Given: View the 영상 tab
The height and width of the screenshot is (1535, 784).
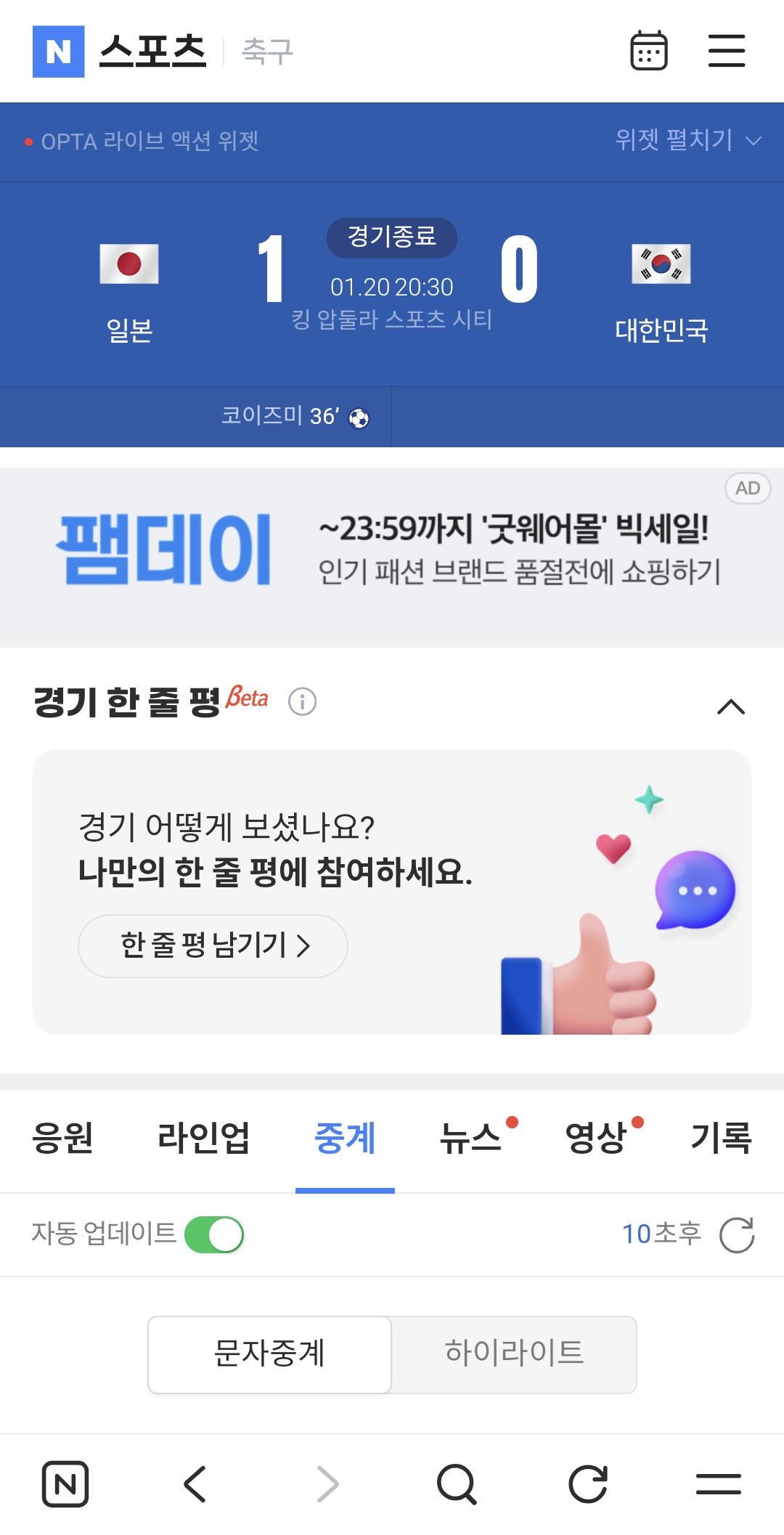Looking at the screenshot, I should [x=597, y=1138].
